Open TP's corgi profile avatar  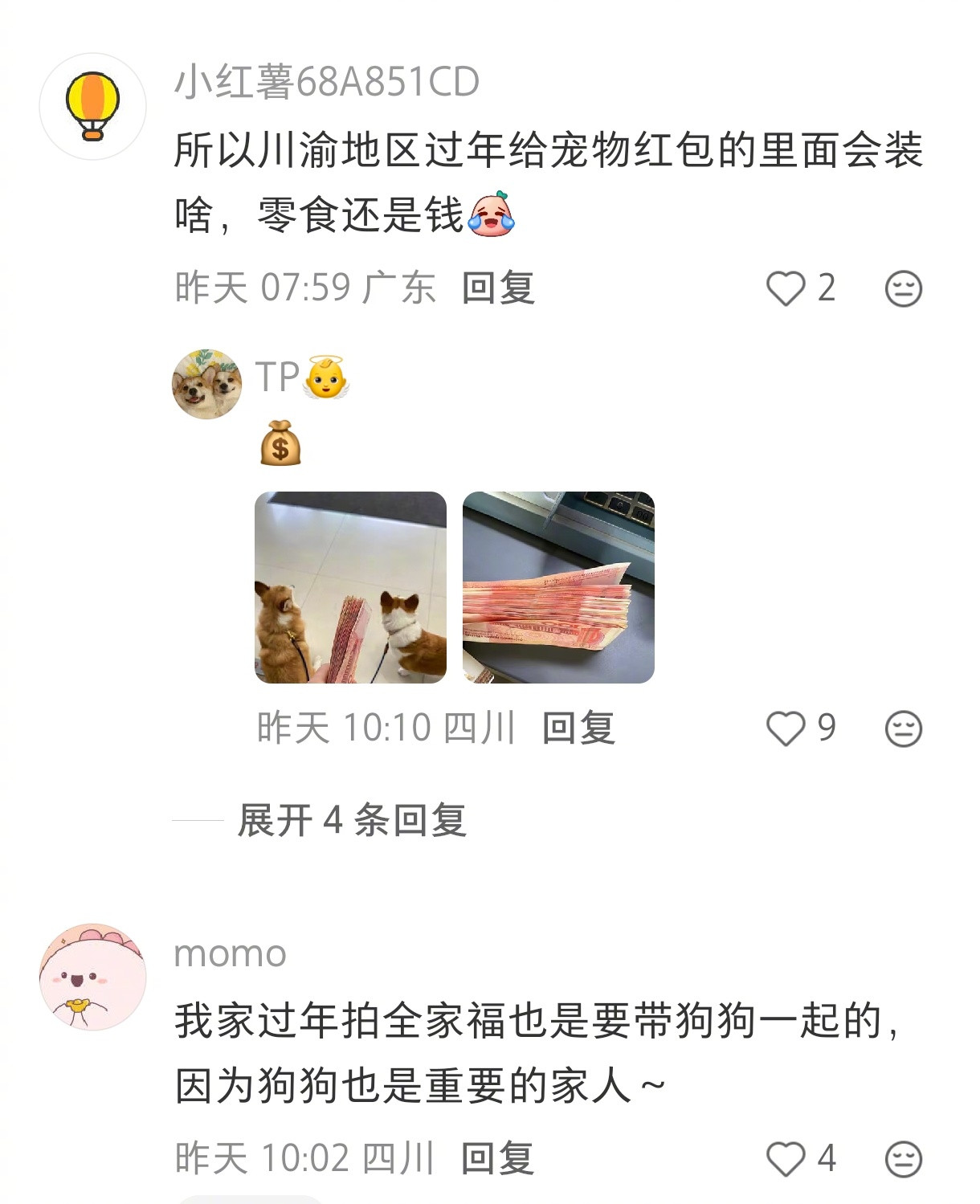(207, 382)
